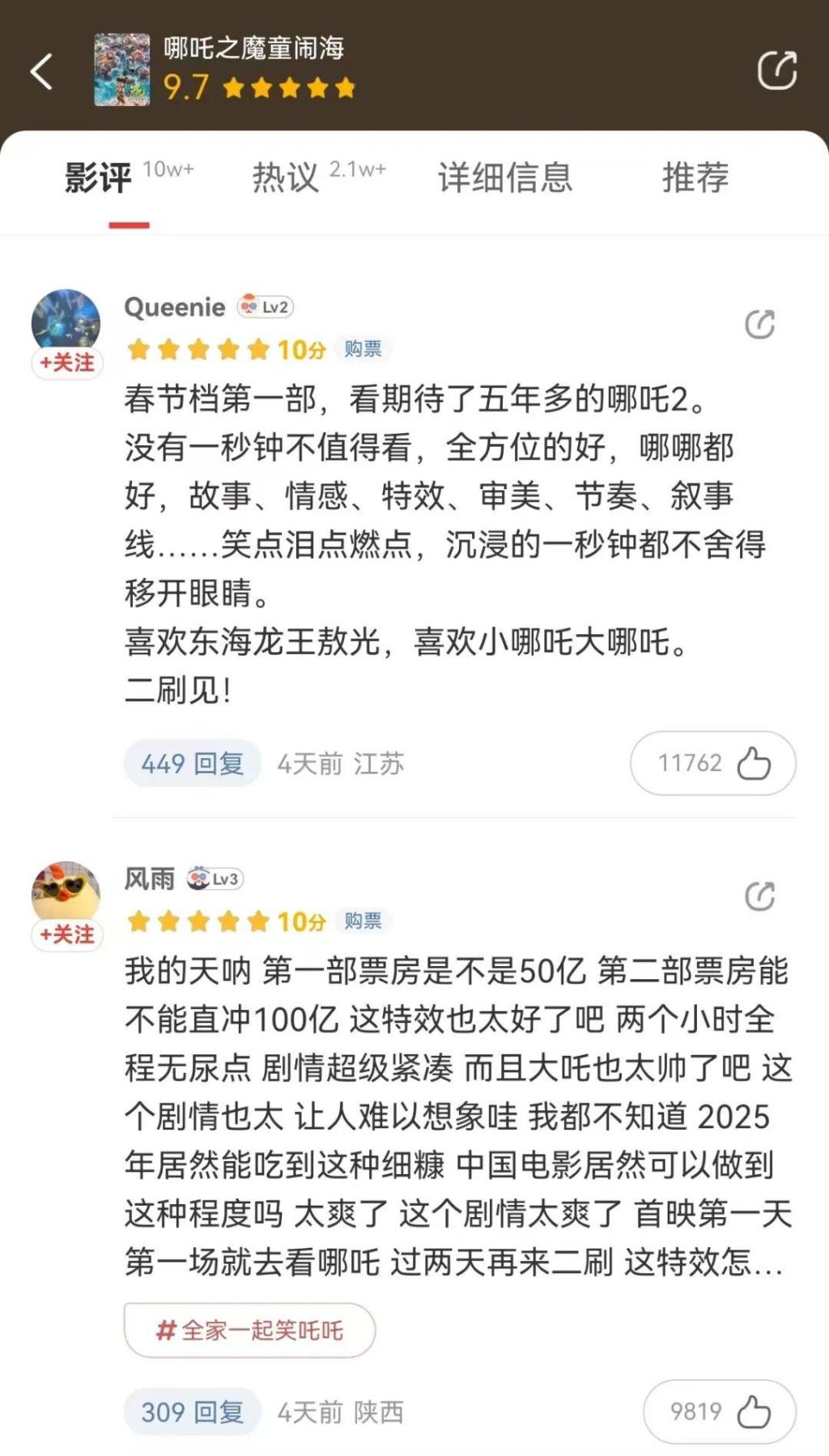Share Queenie's review
The width and height of the screenshot is (829, 1456).
click(759, 324)
